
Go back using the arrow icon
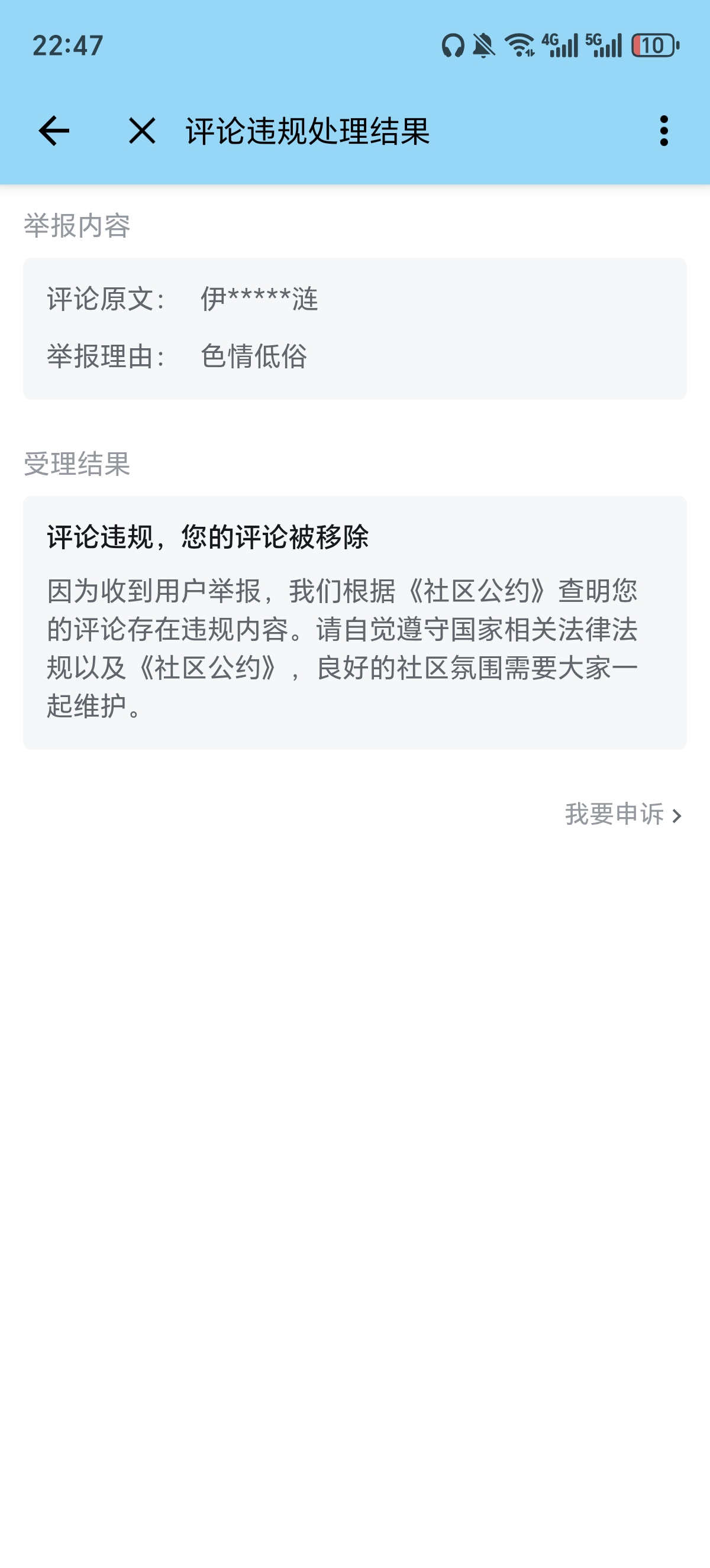pos(54,131)
